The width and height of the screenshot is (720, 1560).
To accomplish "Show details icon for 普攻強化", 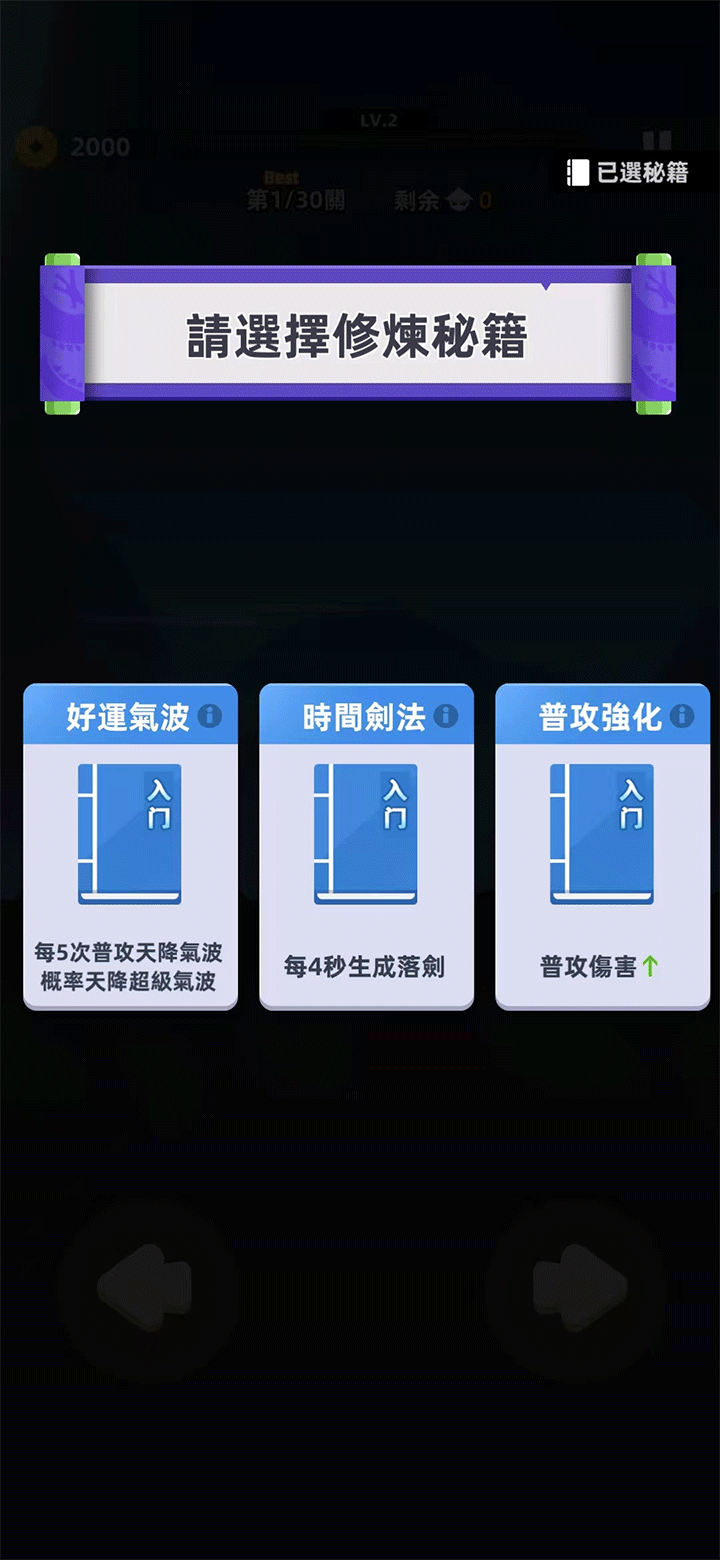I will (x=682, y=716).
